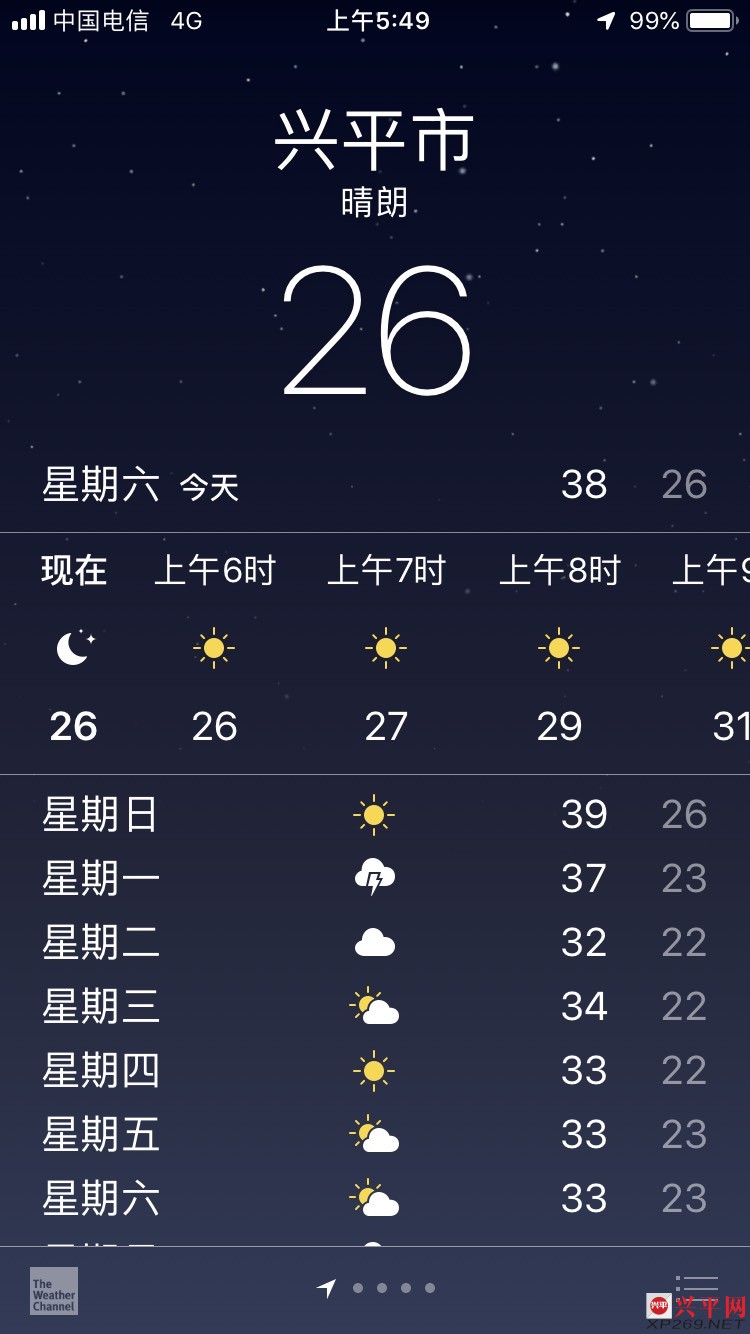Screen dimensions: 750x1334
Task: Open The Weather Channel link
Action: click(x=54, y=1291)
